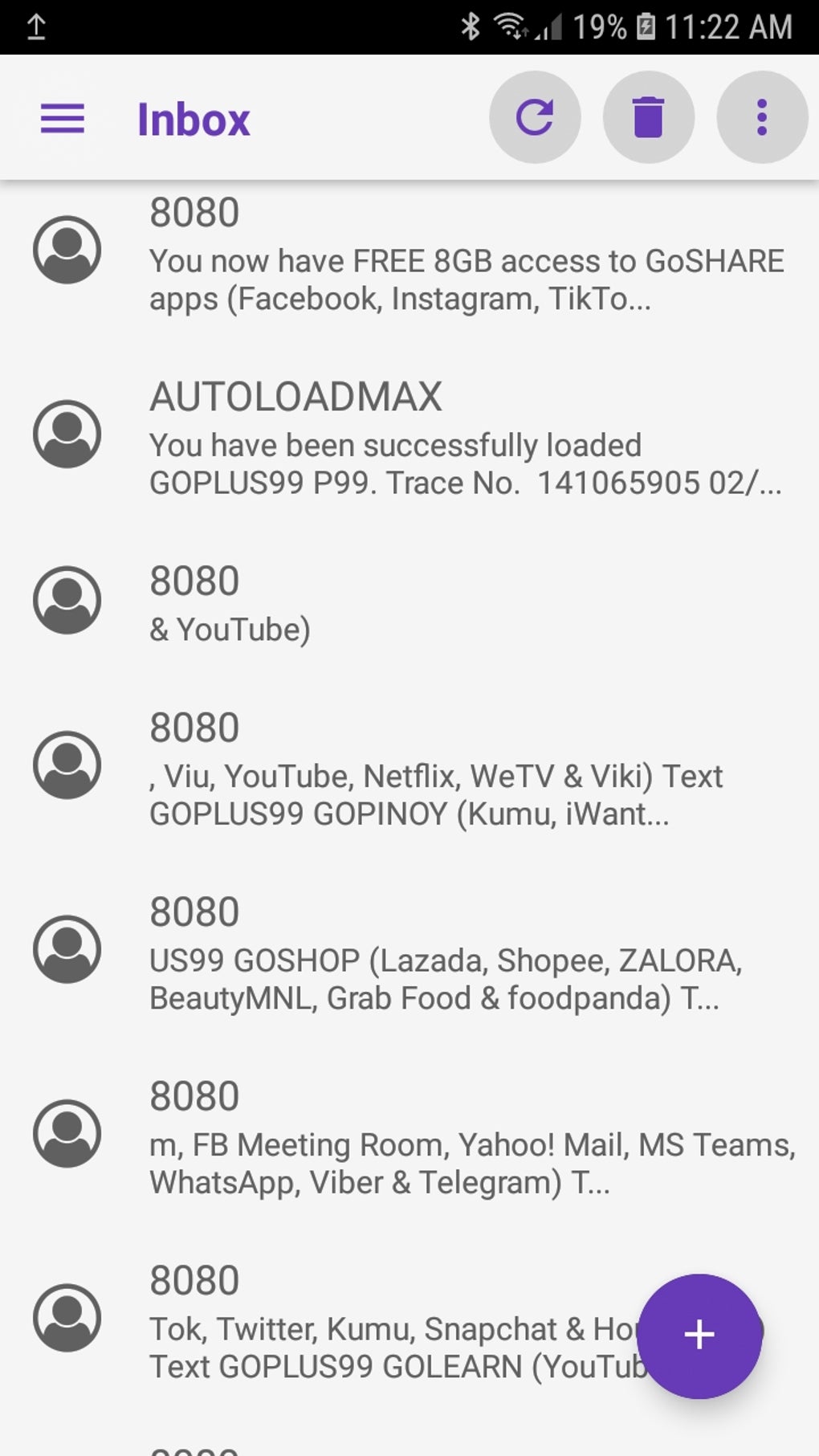Open 8080 message mentioning Twitter and Snapchat
819x1456 pixels.
tap(385, 1322)
